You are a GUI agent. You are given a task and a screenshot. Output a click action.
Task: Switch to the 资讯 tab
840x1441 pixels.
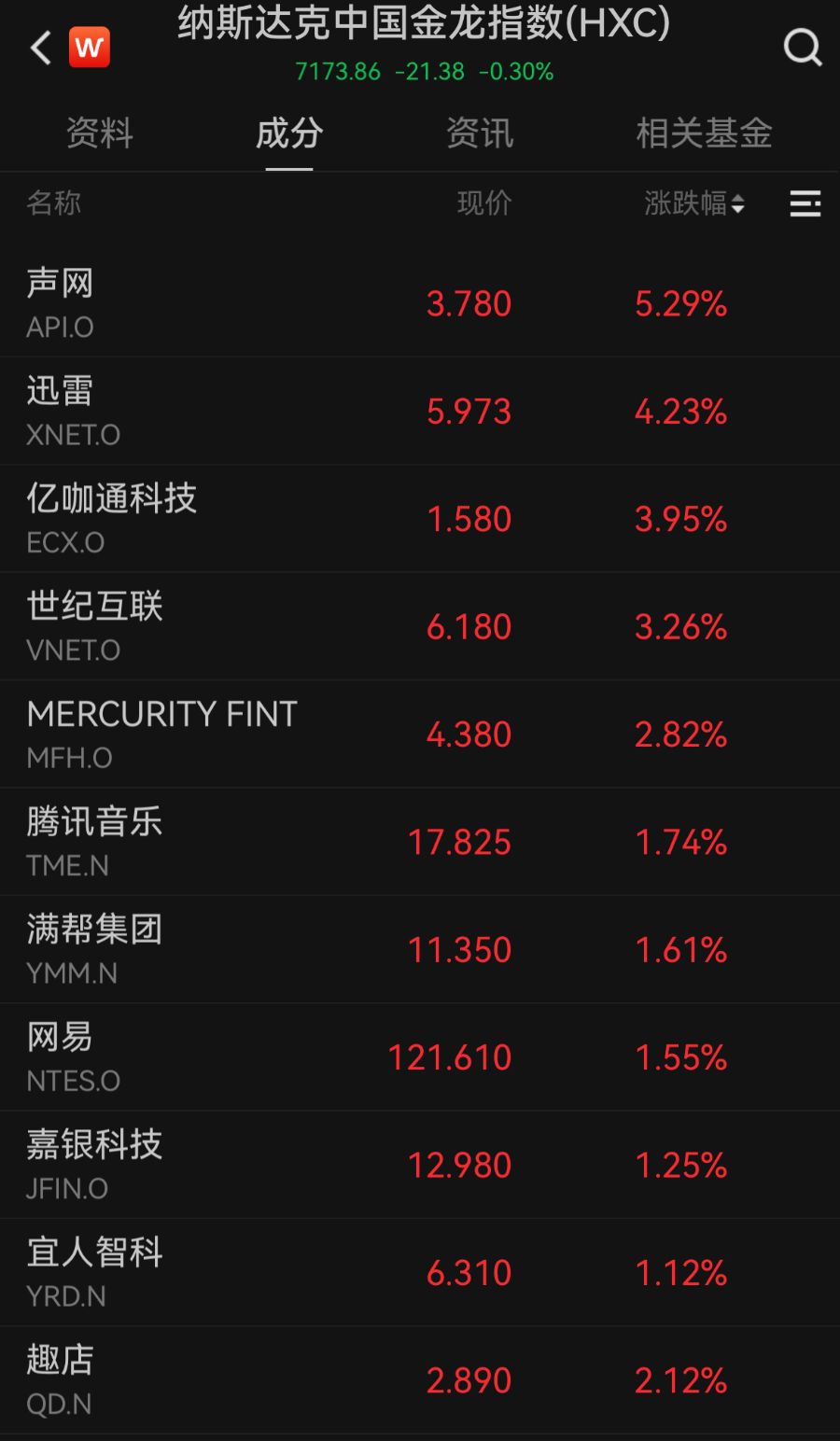[480, 133]
